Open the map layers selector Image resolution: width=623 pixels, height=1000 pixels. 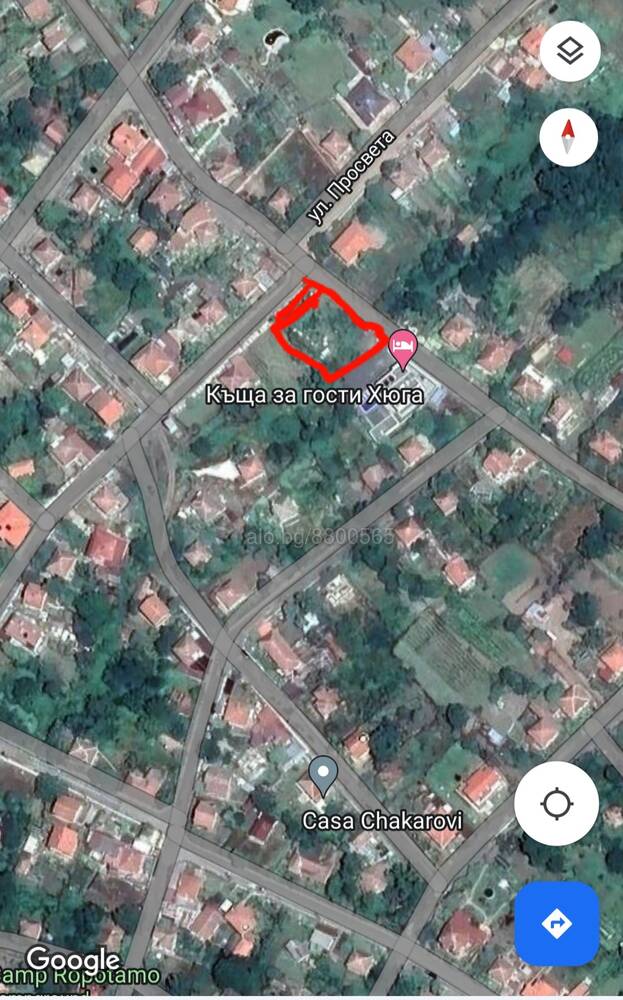[x=569, y=52]
